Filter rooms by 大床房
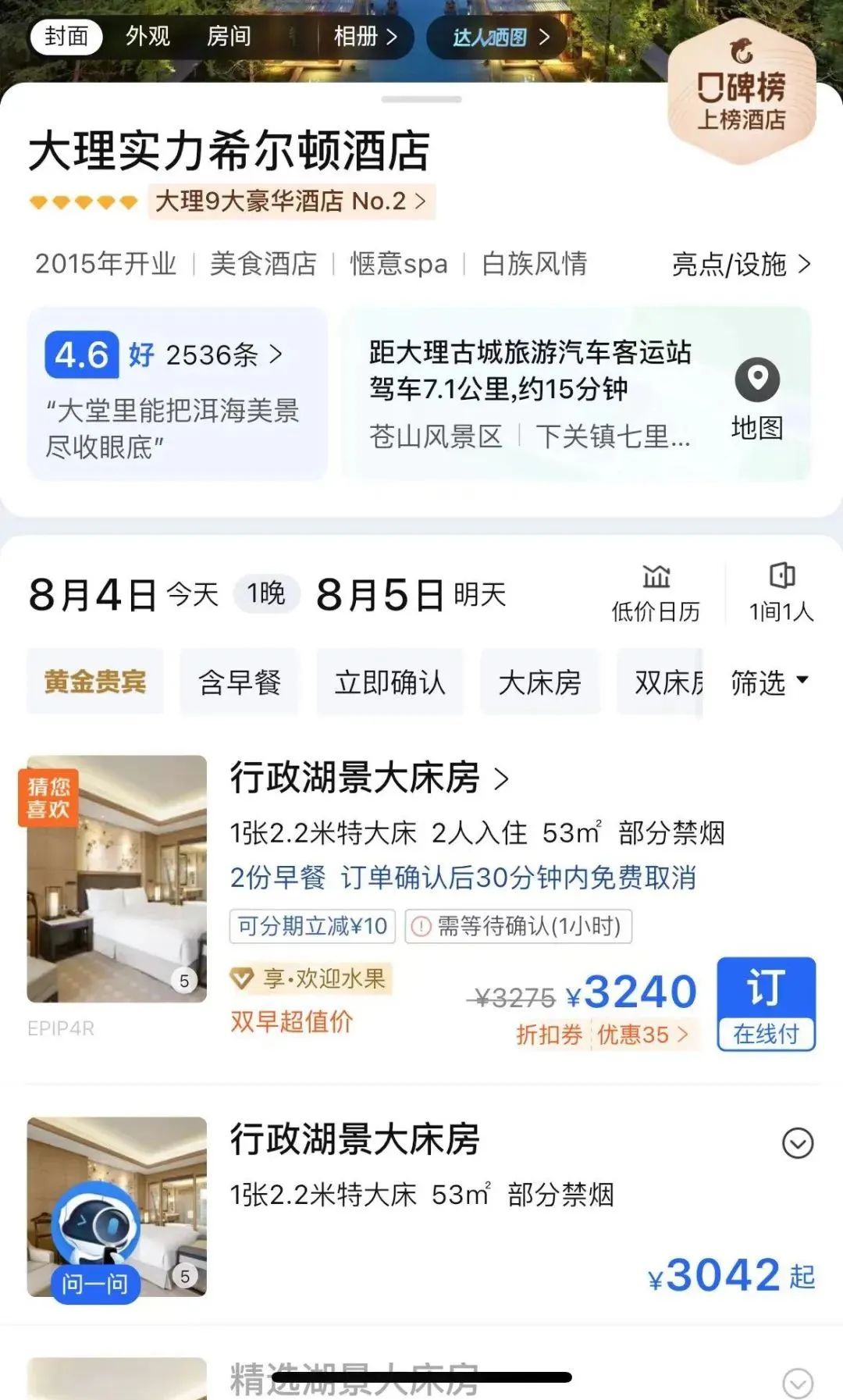This screenshot has height=1400, width=843. click(x=539, y=682)
